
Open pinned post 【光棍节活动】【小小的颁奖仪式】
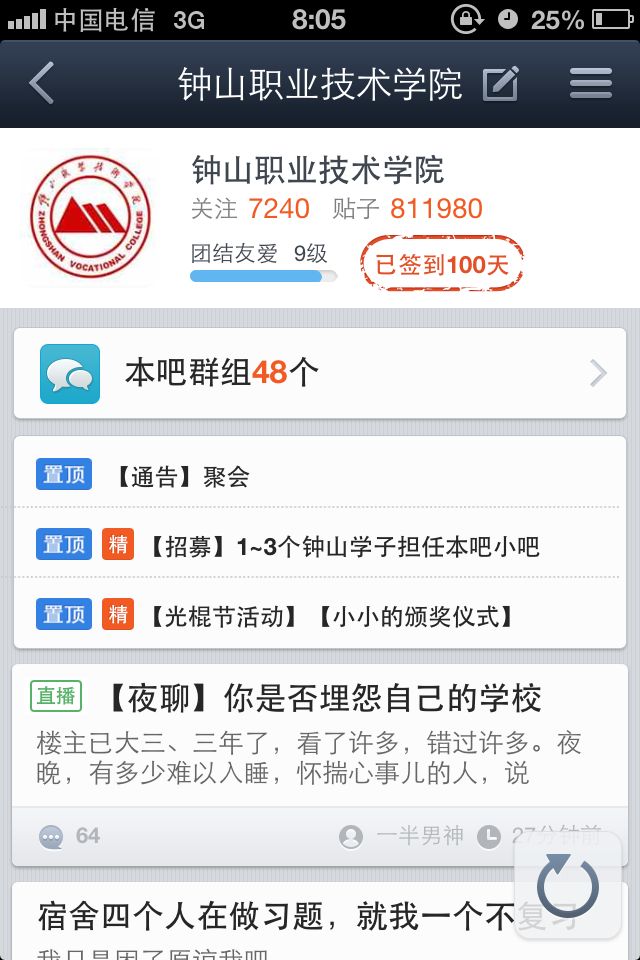[320, 614]
